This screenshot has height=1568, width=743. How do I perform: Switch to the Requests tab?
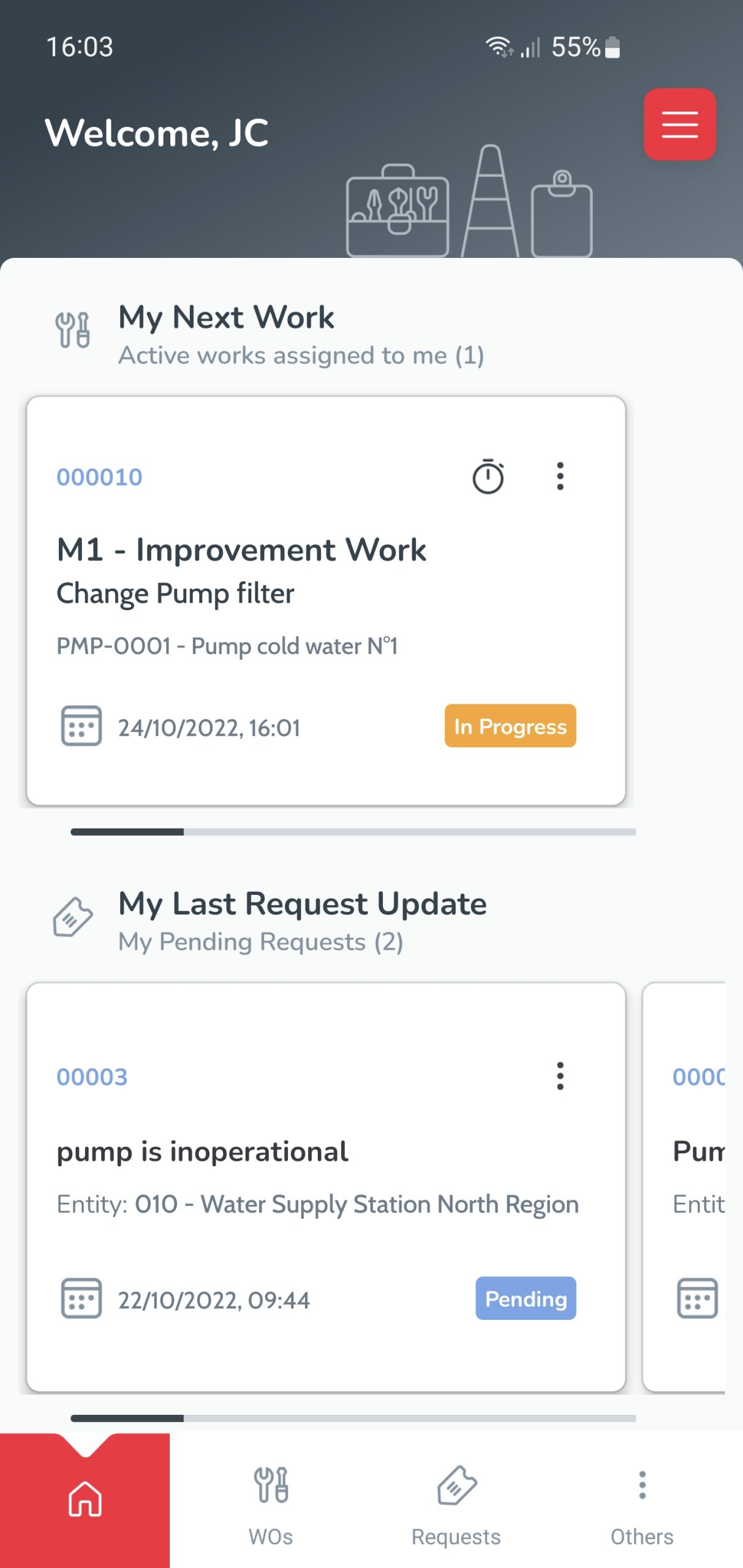point(456,1501)
